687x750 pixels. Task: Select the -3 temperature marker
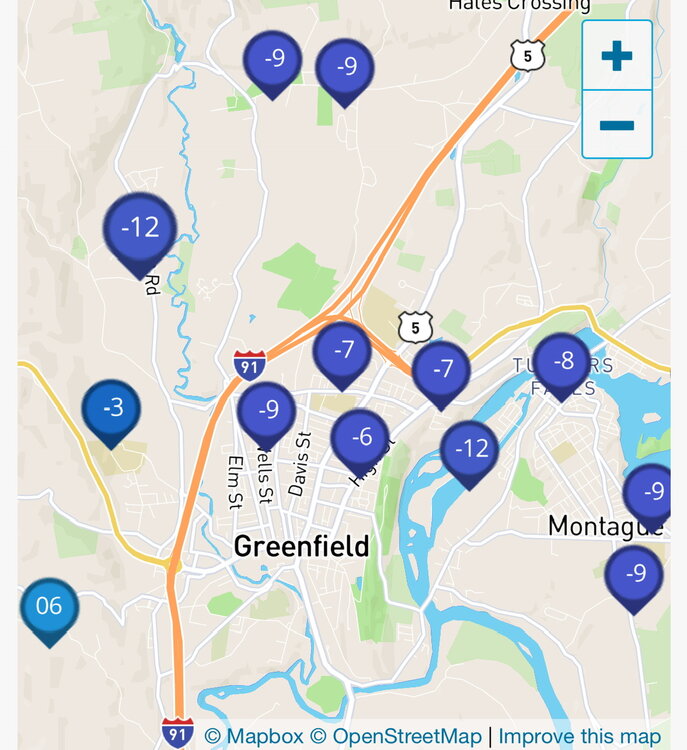pyautogui.click(x=111, y=409)
